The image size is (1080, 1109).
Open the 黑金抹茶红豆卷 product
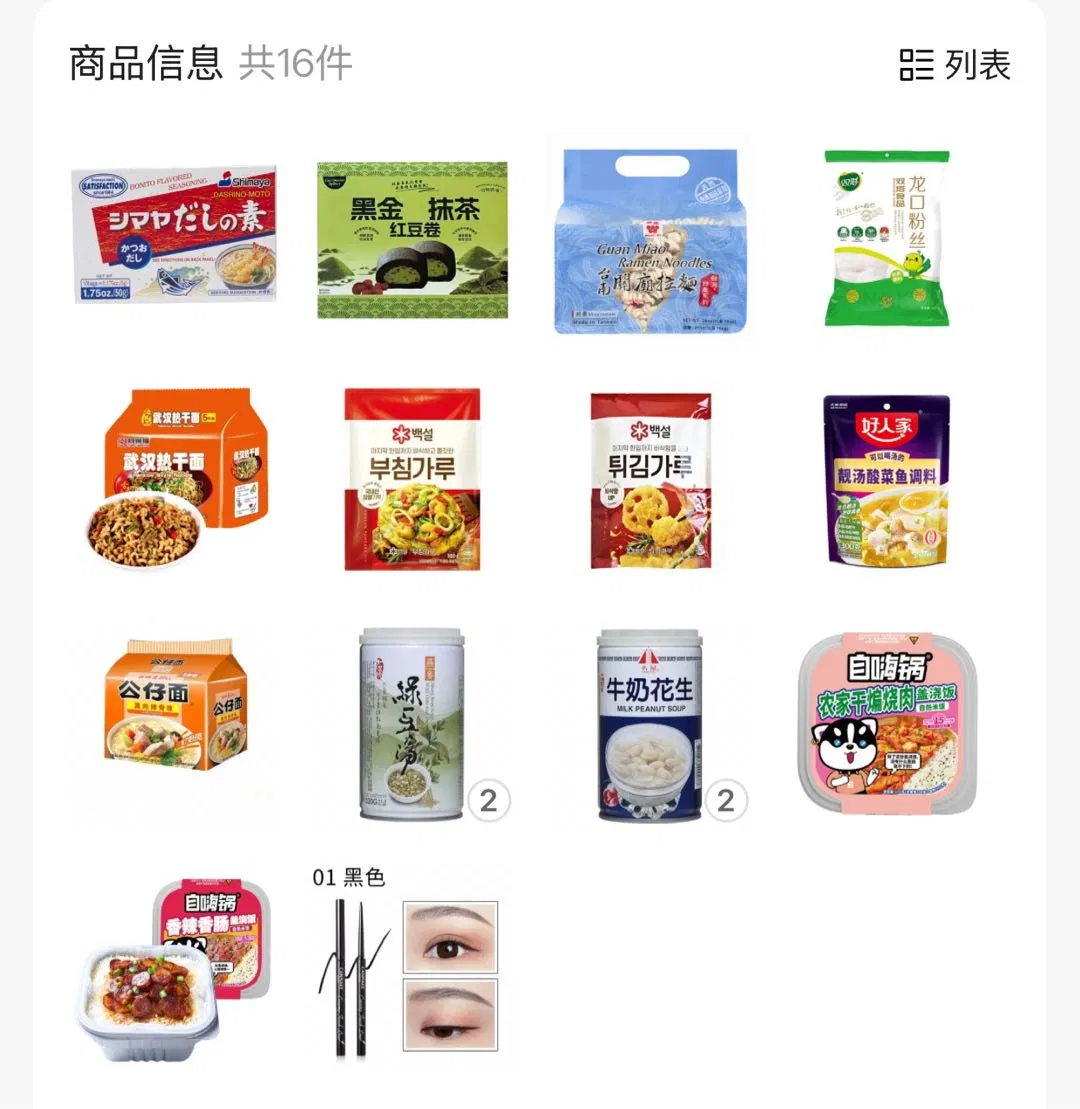coord(412,240)
